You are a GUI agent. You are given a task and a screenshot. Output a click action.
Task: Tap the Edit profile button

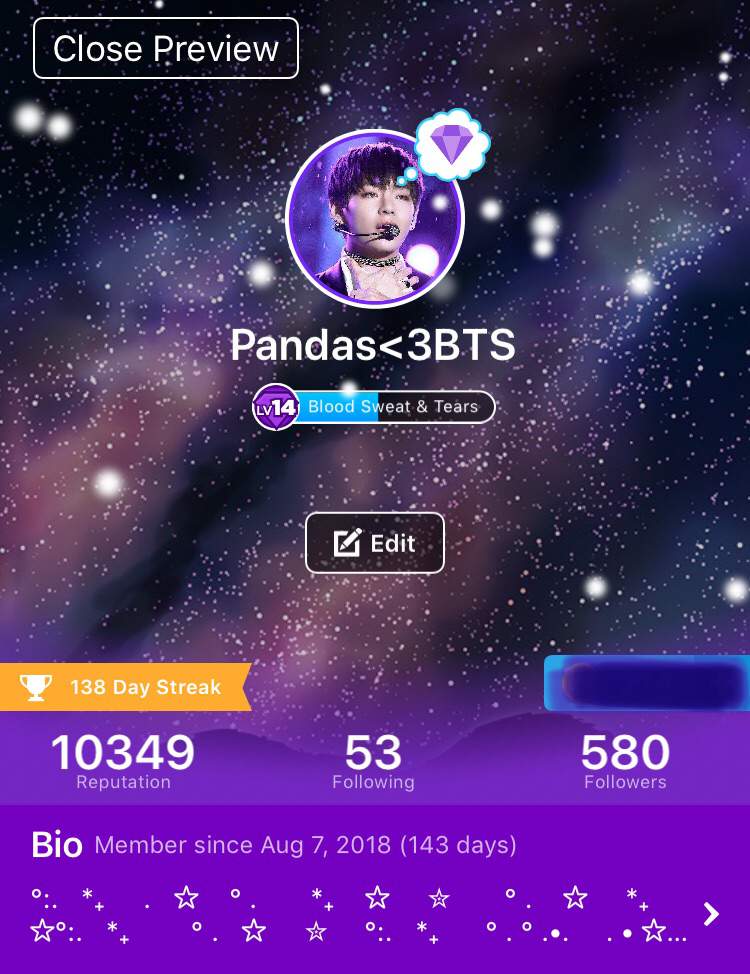[x=375, y=543]
